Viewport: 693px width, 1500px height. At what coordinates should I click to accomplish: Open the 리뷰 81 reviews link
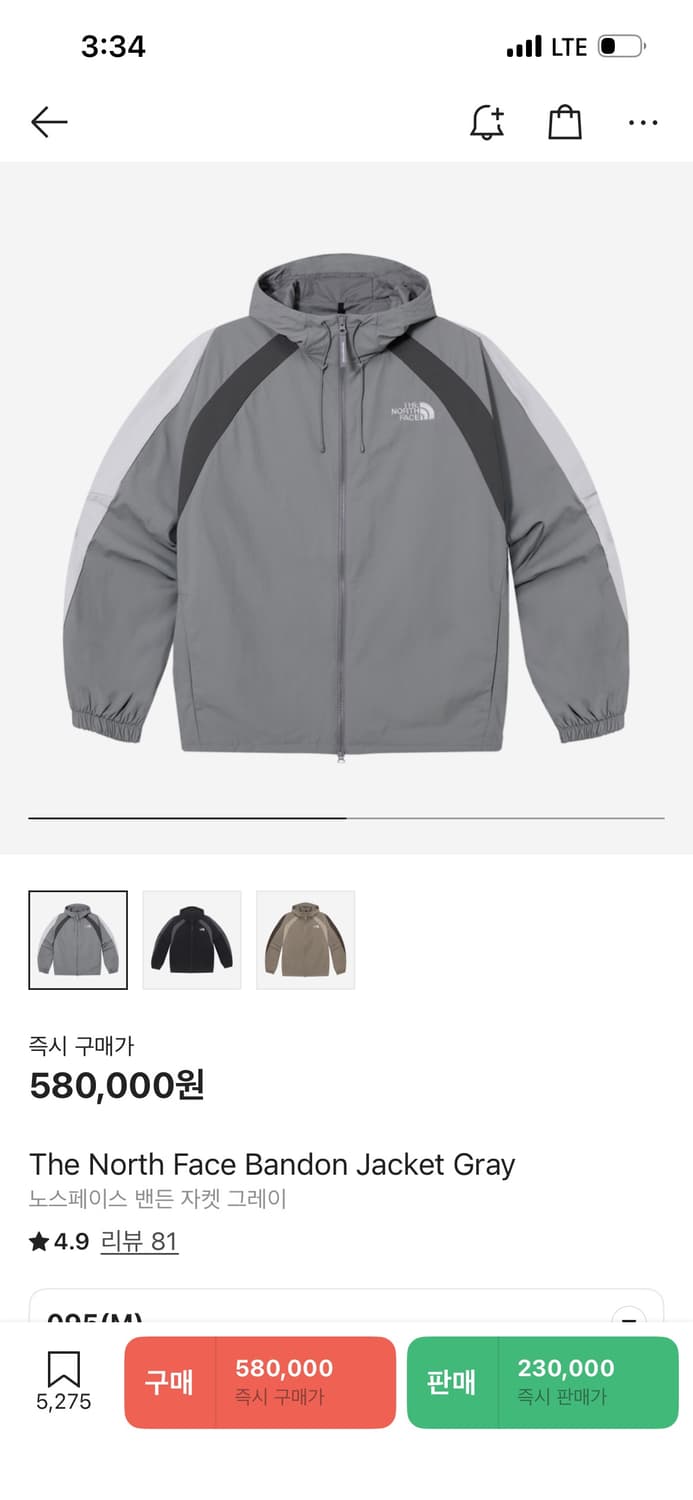point(139,1242)
